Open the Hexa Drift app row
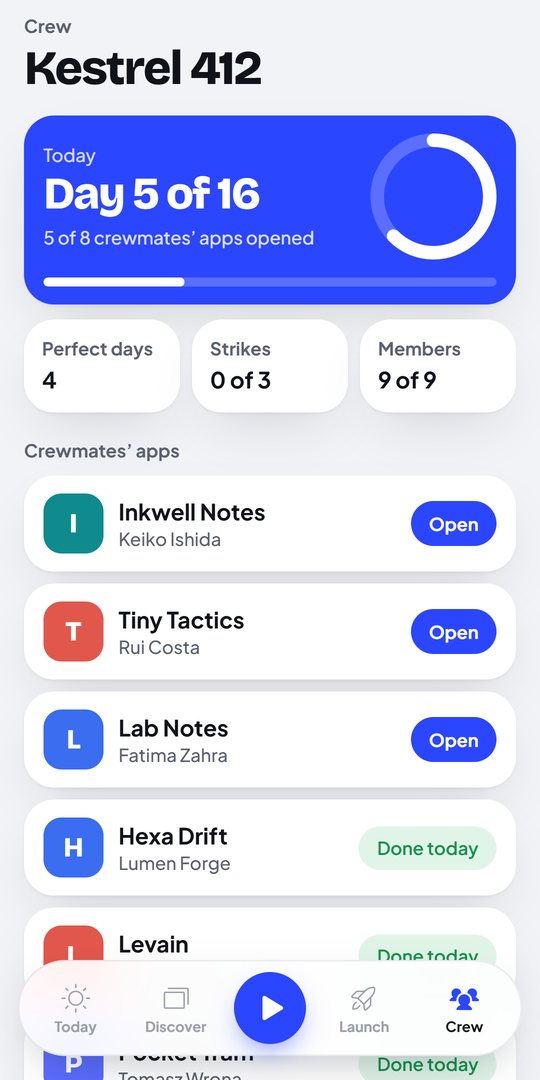Viewport: 540px width, 1080px height. point(270,848)
